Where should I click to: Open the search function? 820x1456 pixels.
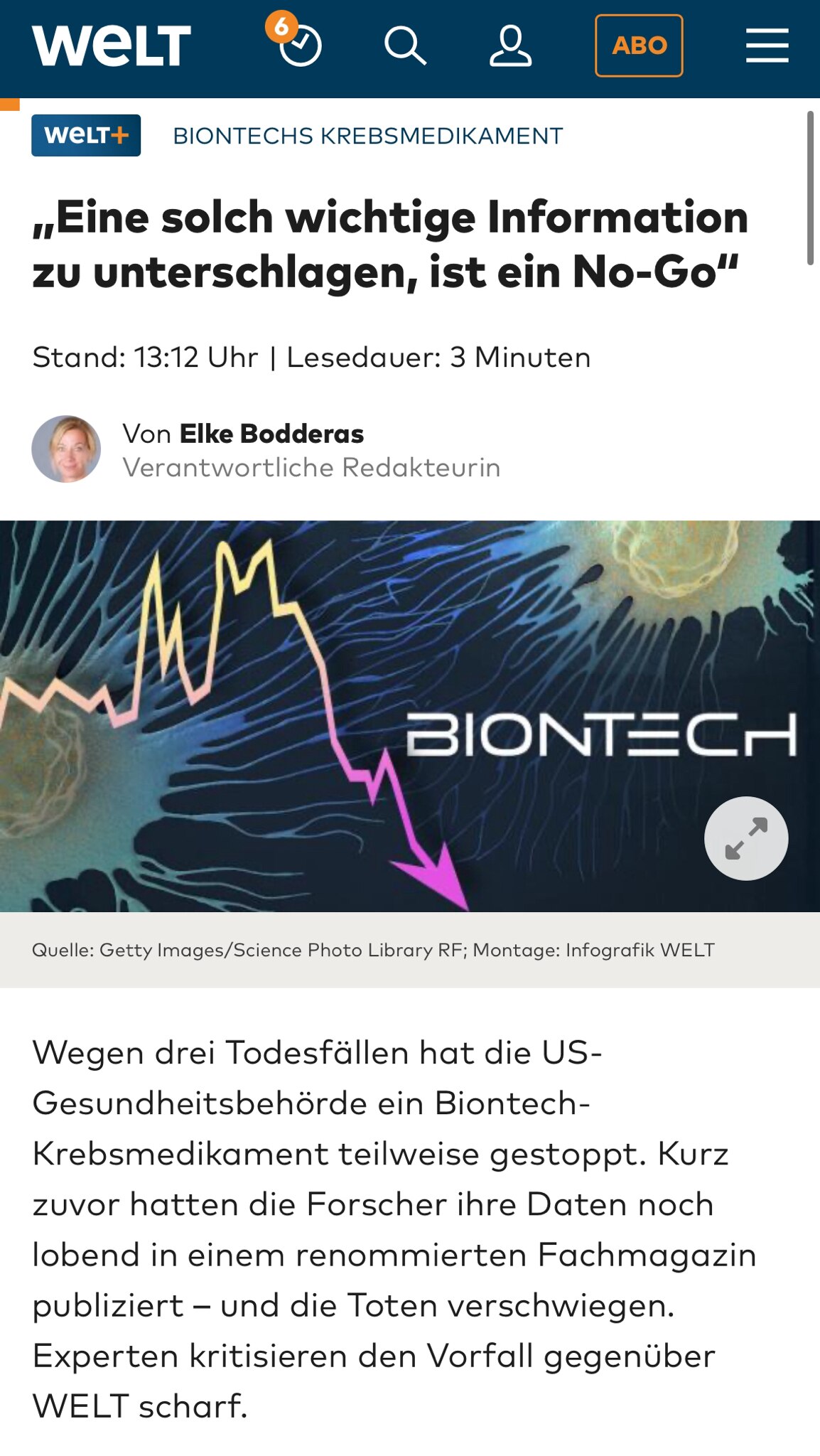pyautogui.click(x=407, y=45)
